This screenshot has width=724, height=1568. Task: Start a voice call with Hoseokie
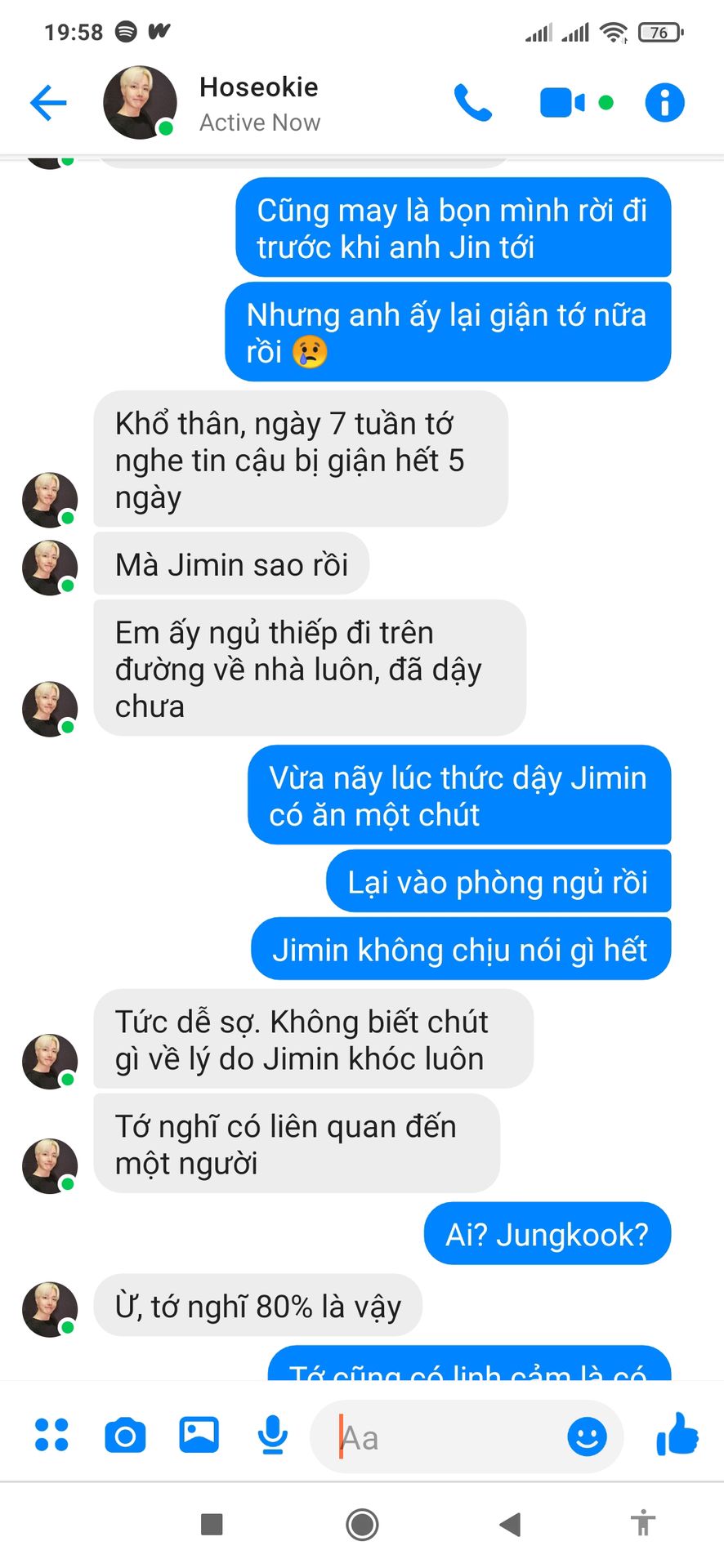coord(473,103)
